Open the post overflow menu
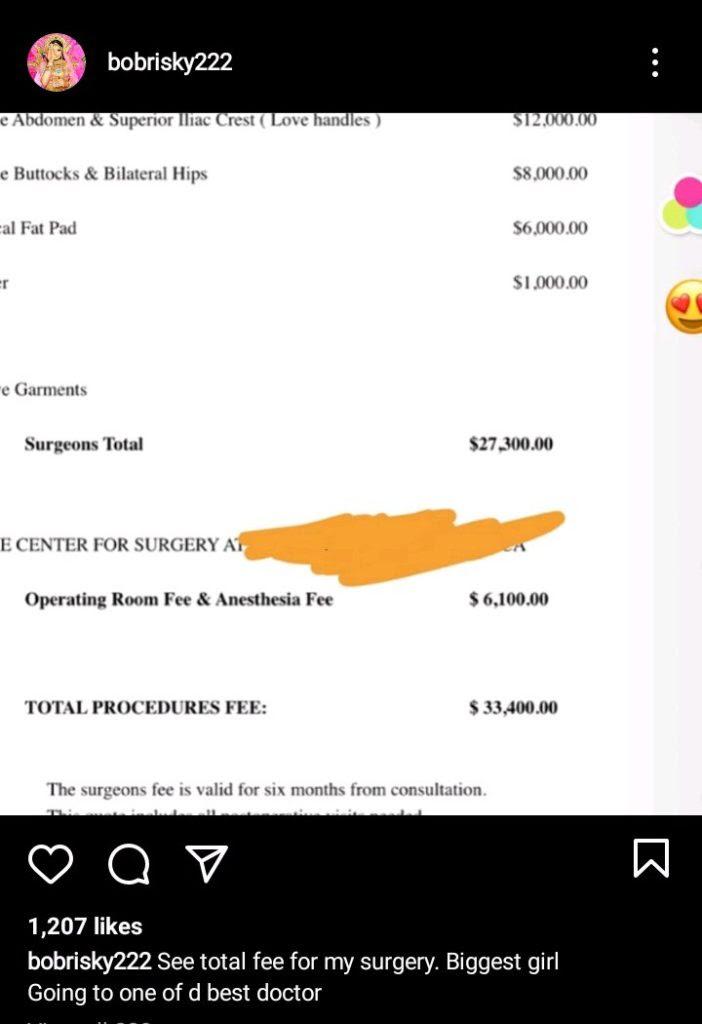Viewport: 702px width, 1024px height. (x=655, y=62)
